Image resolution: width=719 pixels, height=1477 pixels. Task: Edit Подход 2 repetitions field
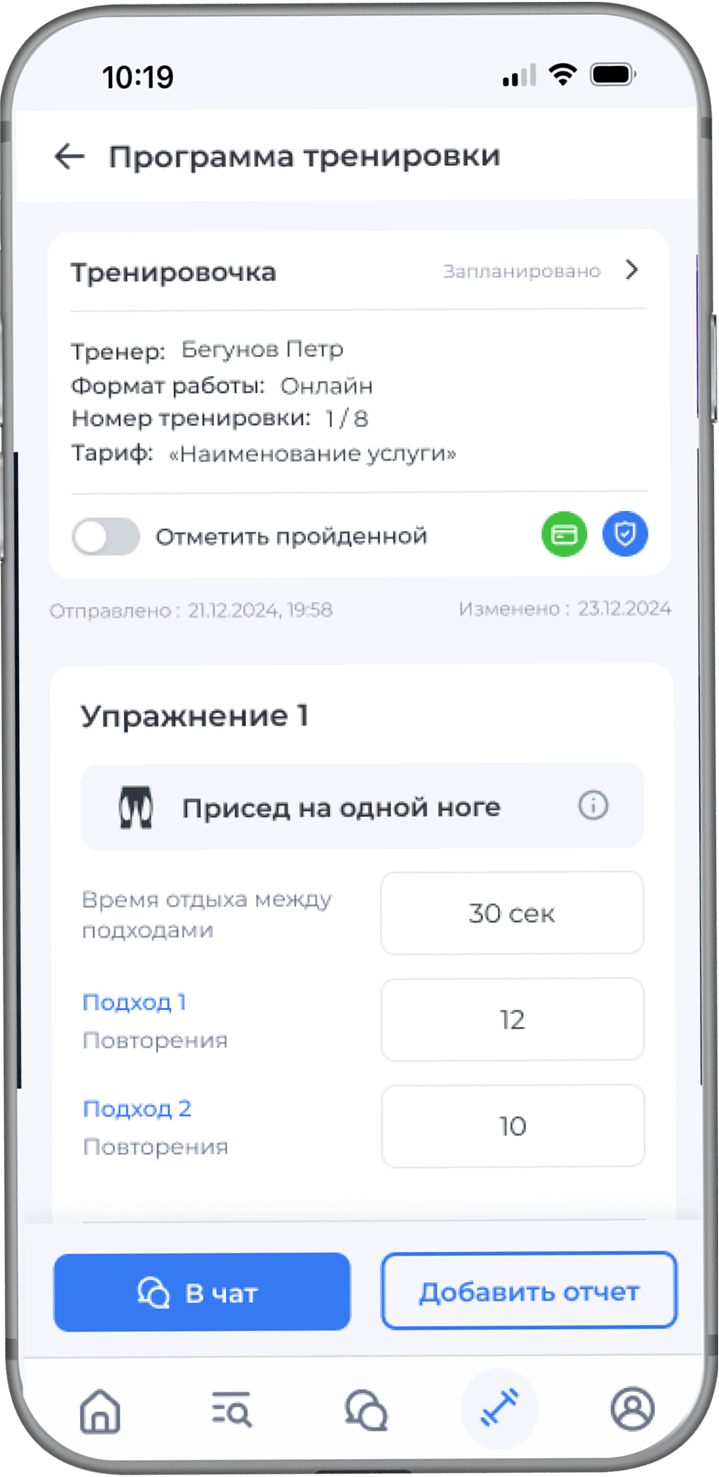click(x=512, y=1126)
